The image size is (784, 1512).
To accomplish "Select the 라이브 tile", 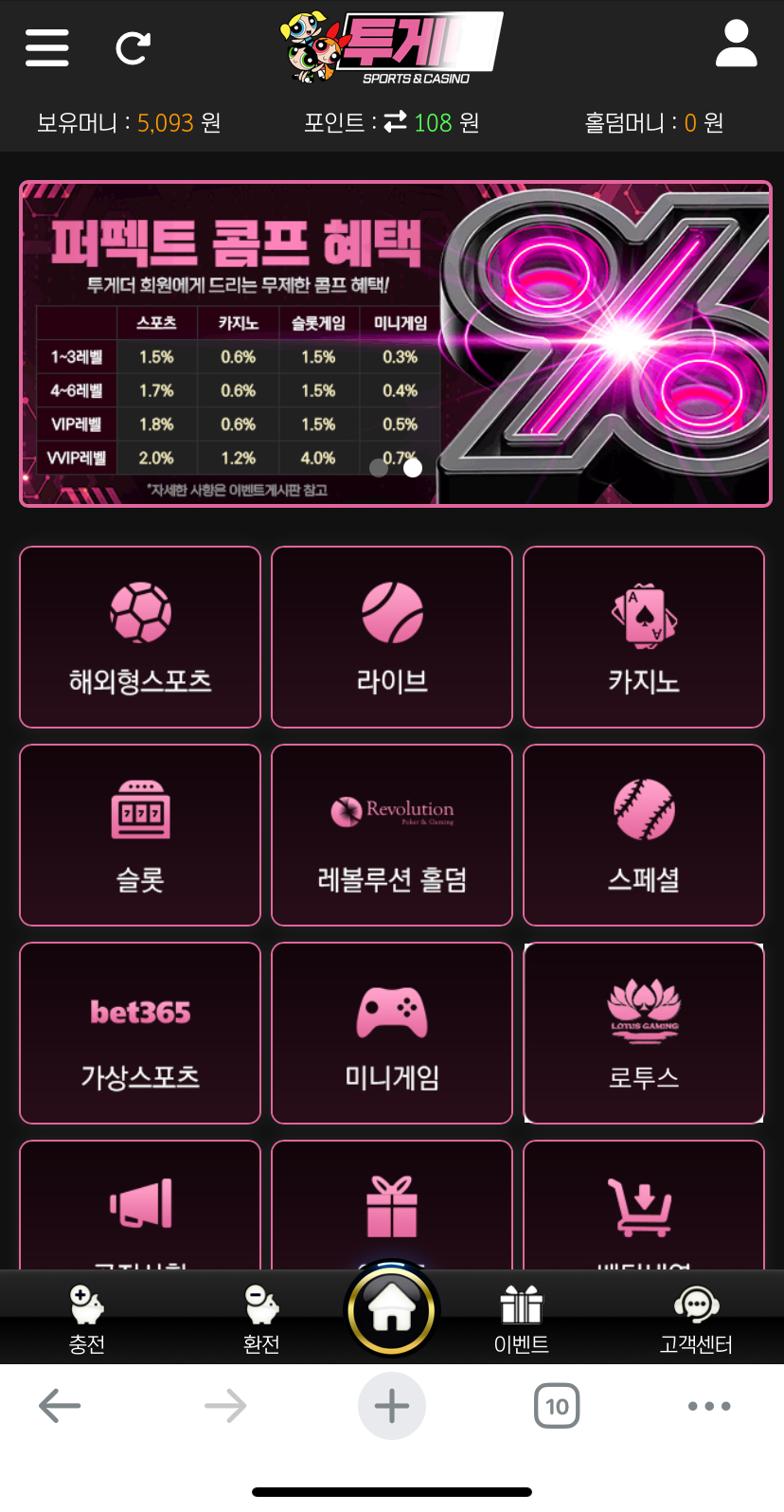I will [x=392, y=637].
